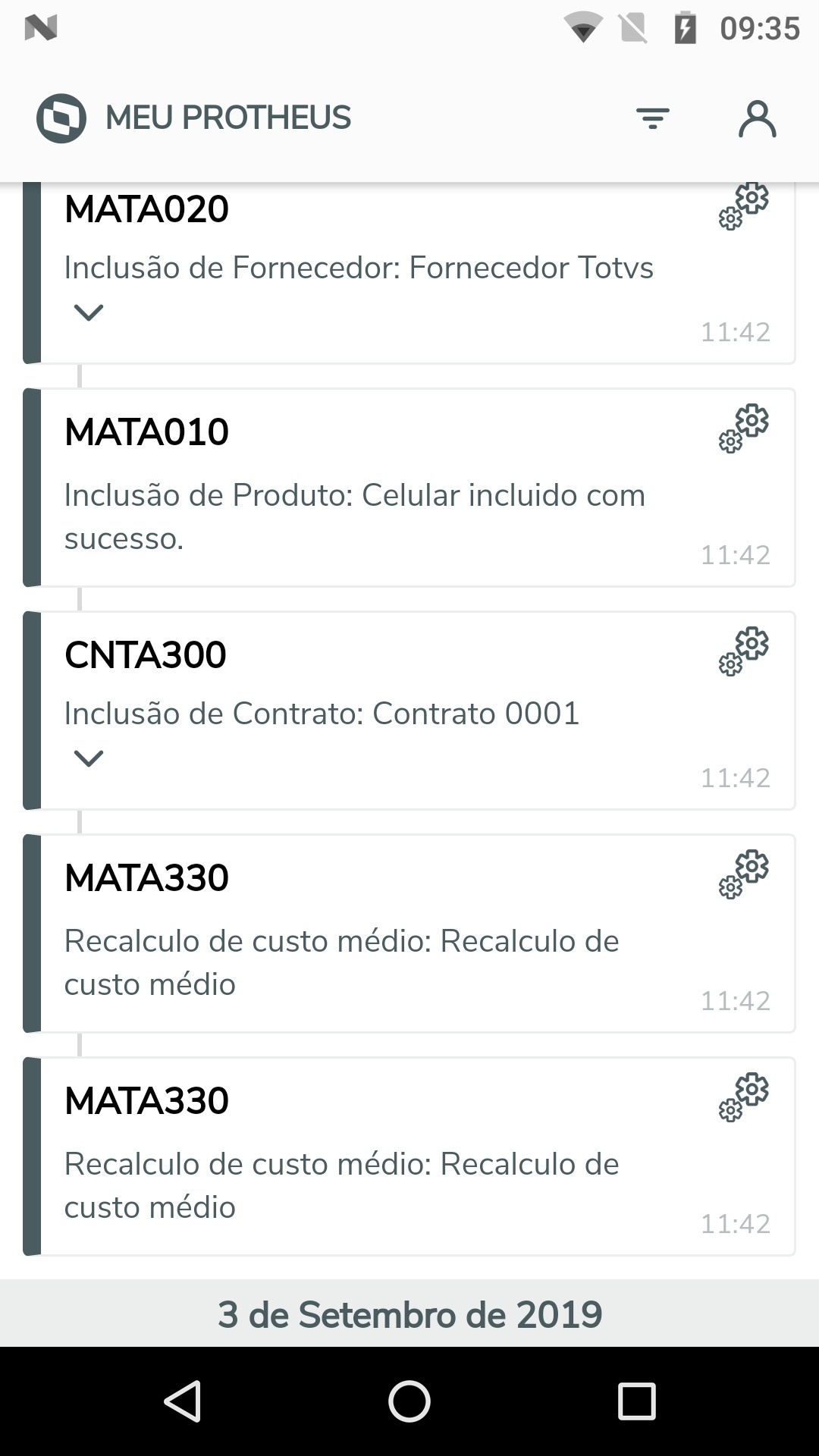Expand the Fornecedor Totvs entry details
819x1456 pixels.
coord(89,312)
